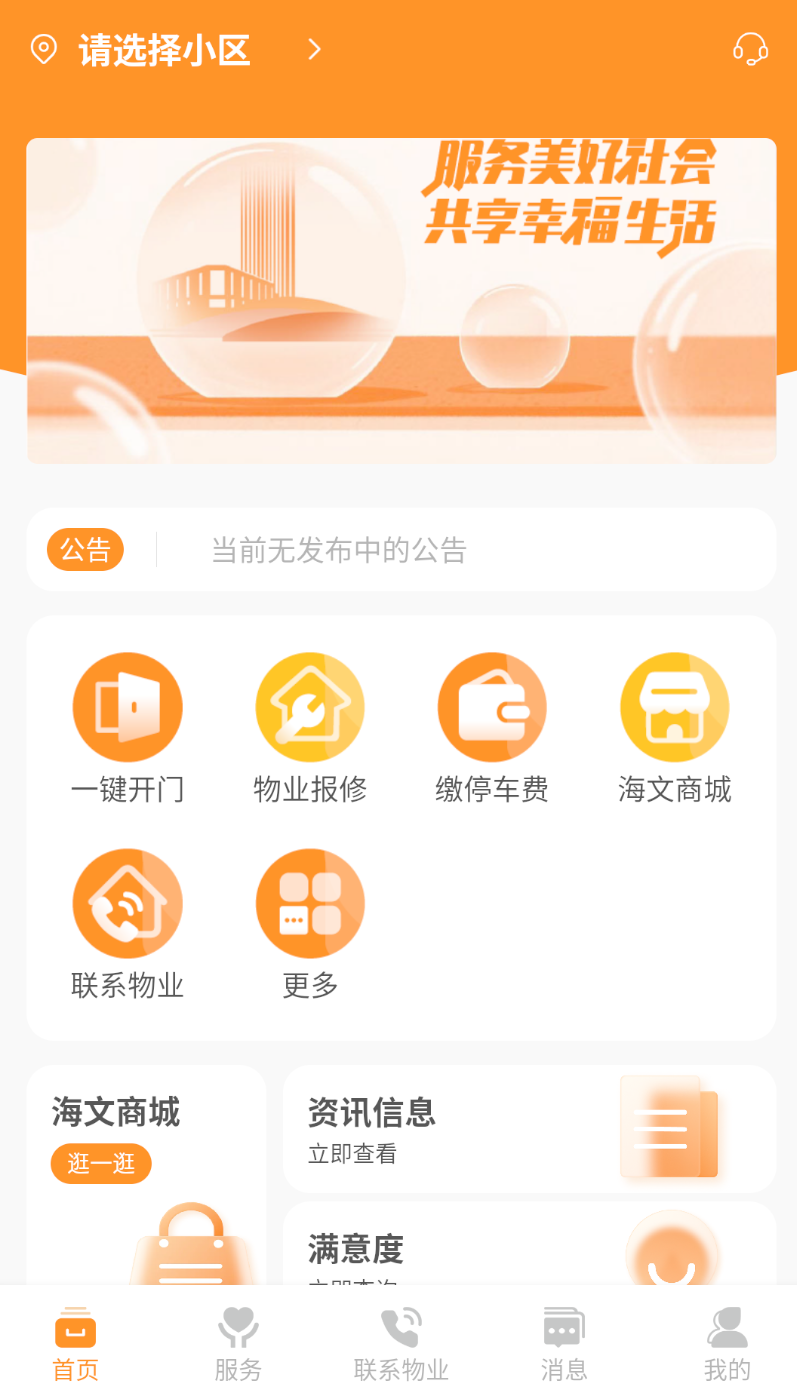Expand the community selector via the right arrow
The height and width of the screenshot is (1387, 797).
pos(313,48)
